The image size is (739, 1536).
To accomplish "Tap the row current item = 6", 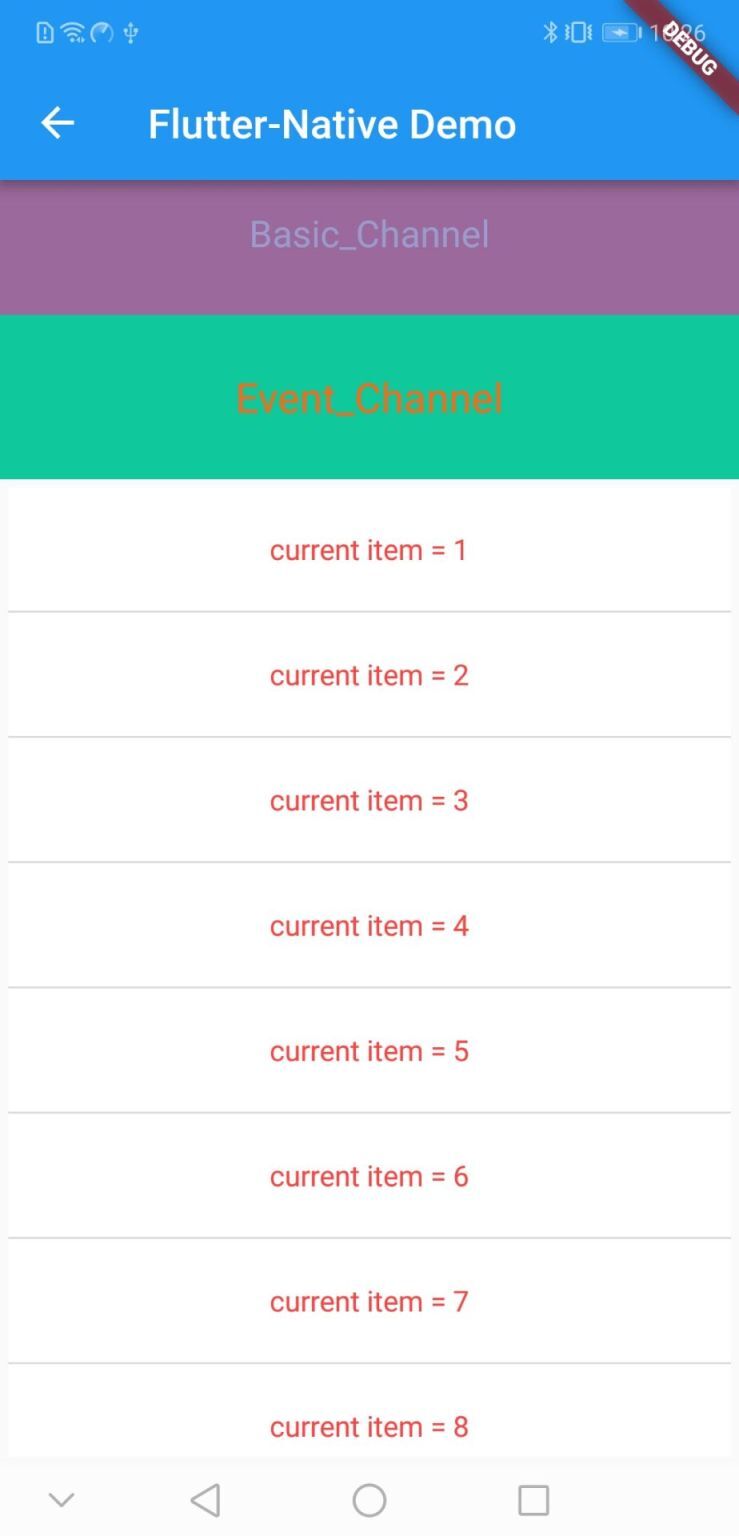I will pos(369,1176).
